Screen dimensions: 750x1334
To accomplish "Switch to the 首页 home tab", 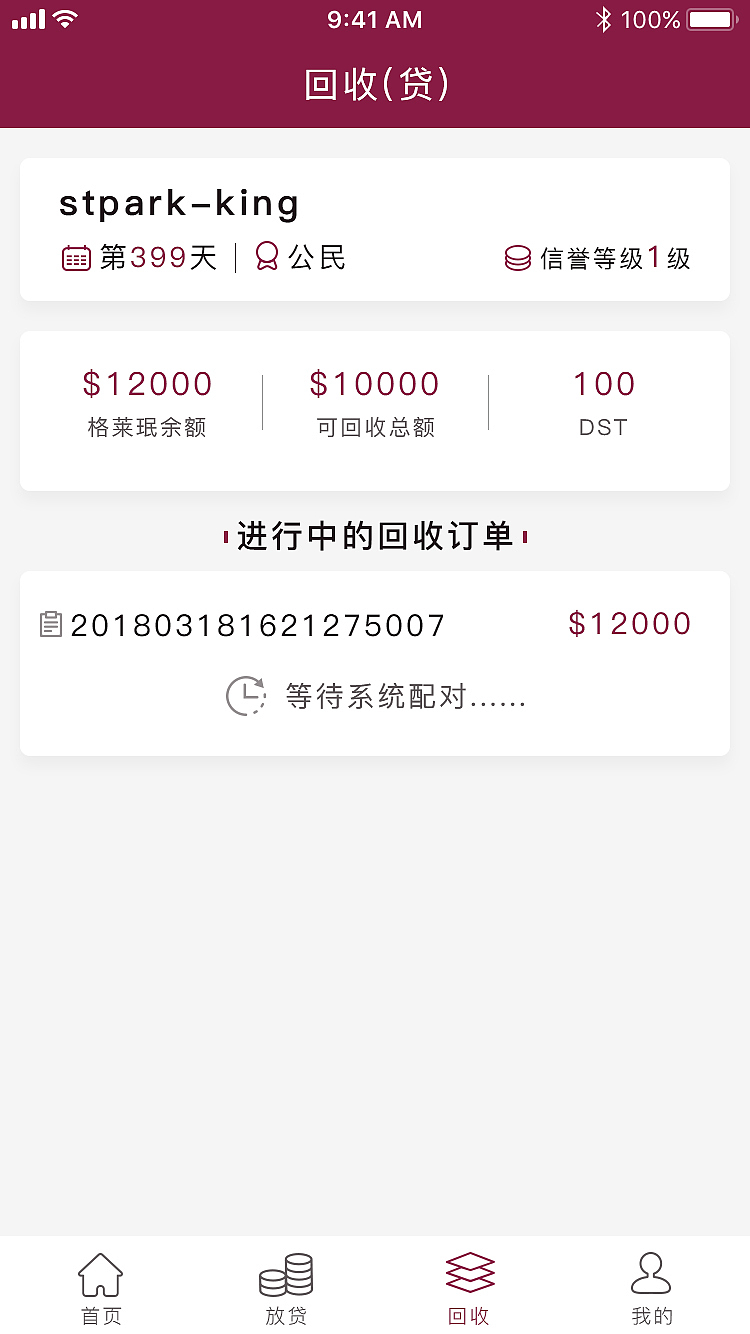I will click(101, 1288).
